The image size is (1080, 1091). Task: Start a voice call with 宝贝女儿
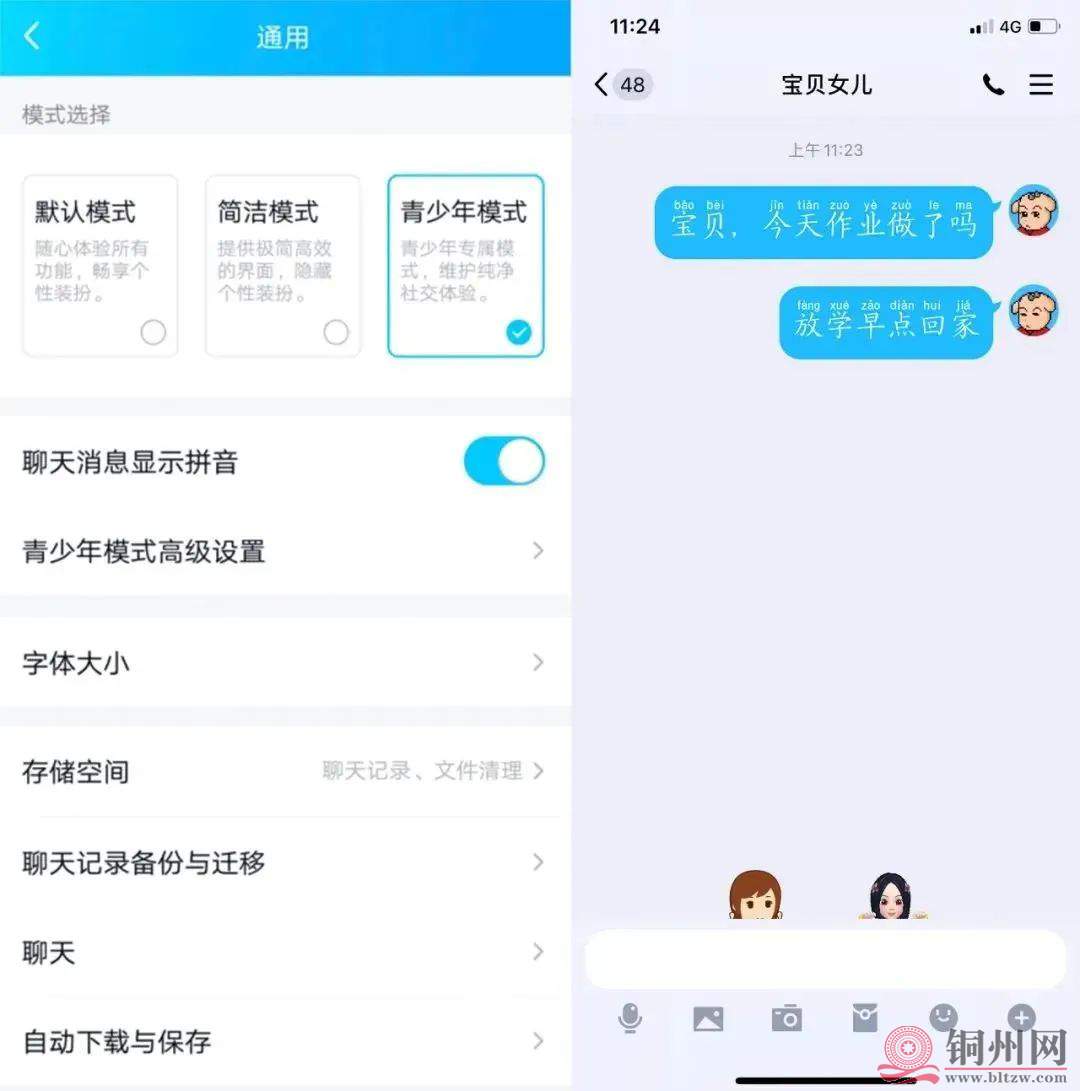tap(993, 85)
